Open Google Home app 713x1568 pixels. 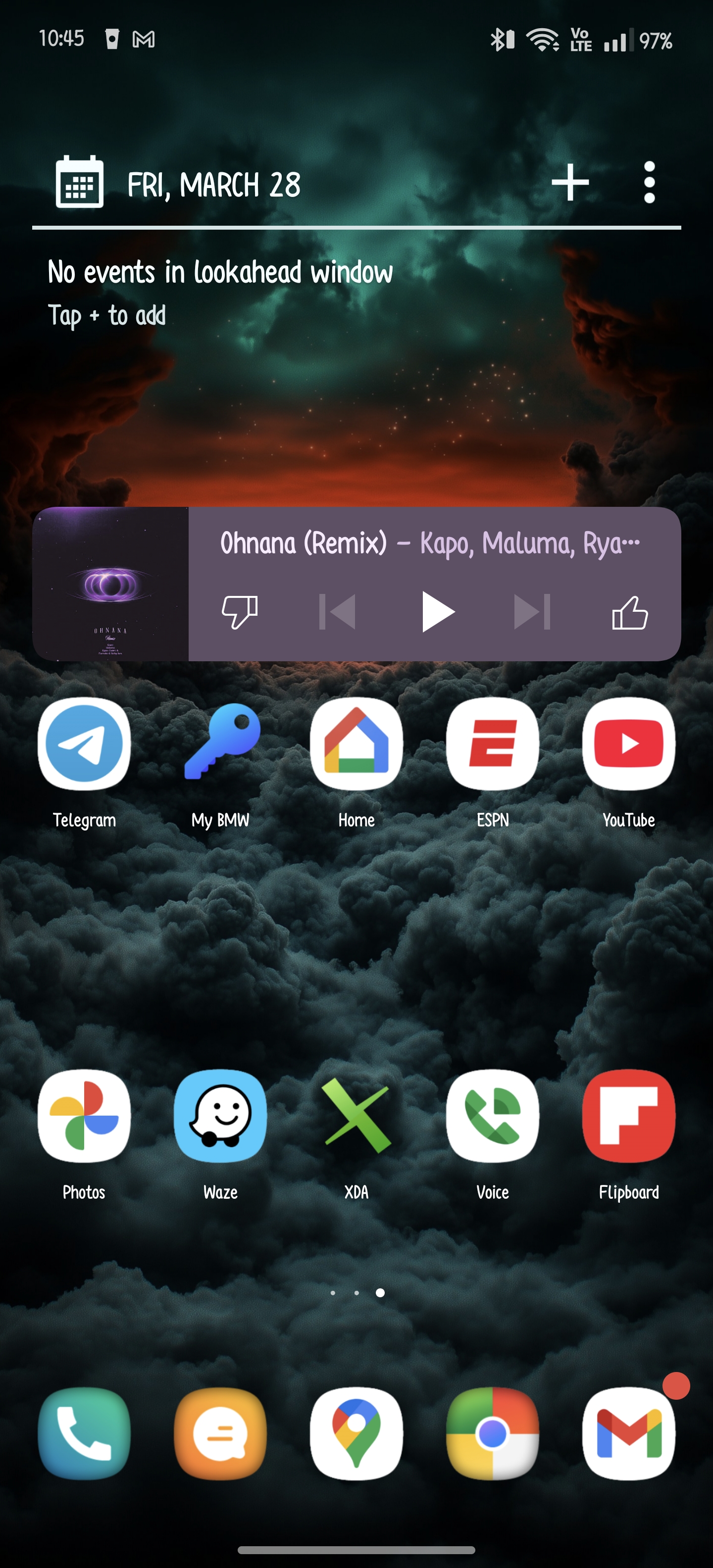pos(356,744)
